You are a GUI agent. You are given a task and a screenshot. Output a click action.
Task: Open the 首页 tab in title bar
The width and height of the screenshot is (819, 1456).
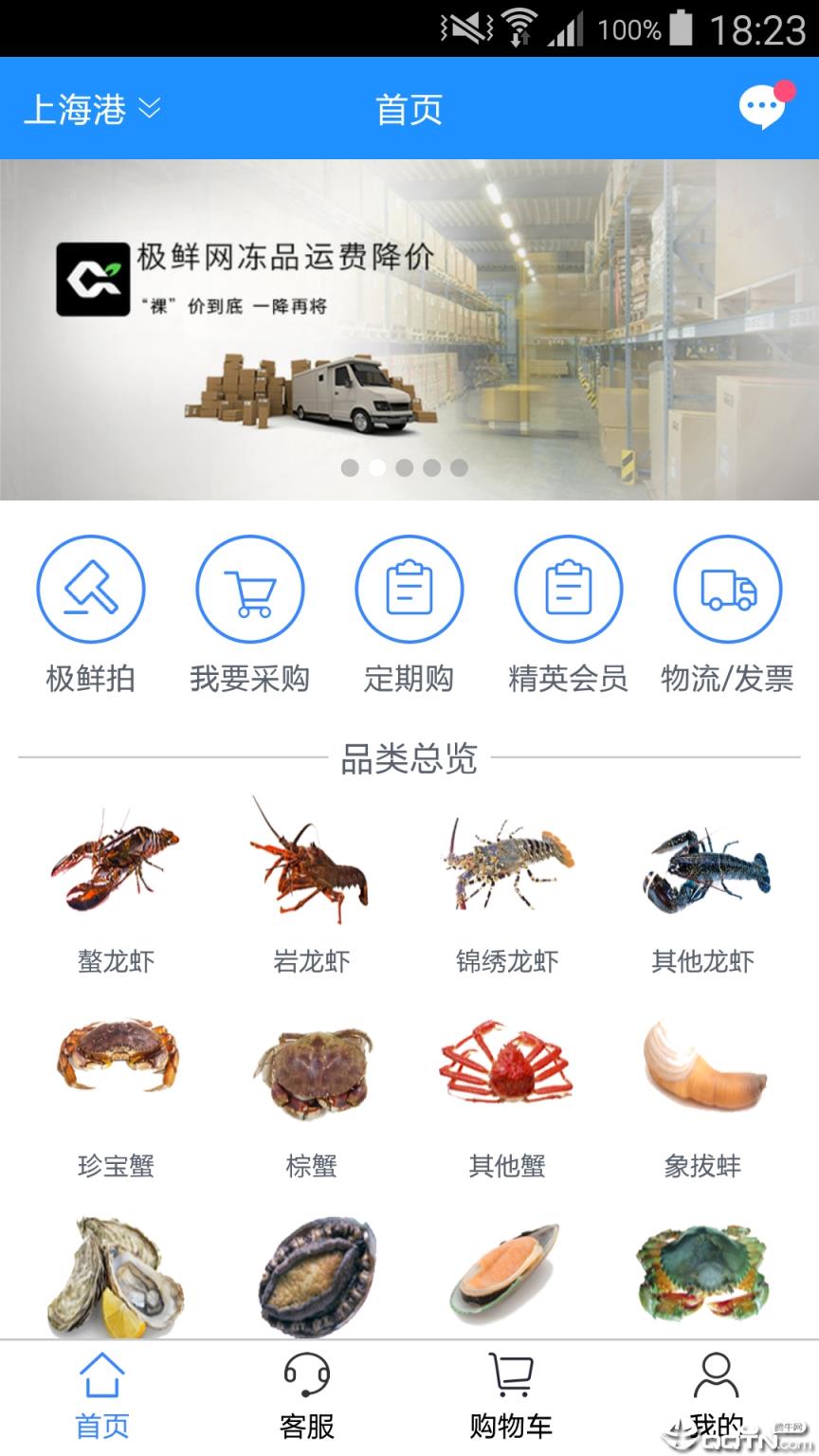409,109
